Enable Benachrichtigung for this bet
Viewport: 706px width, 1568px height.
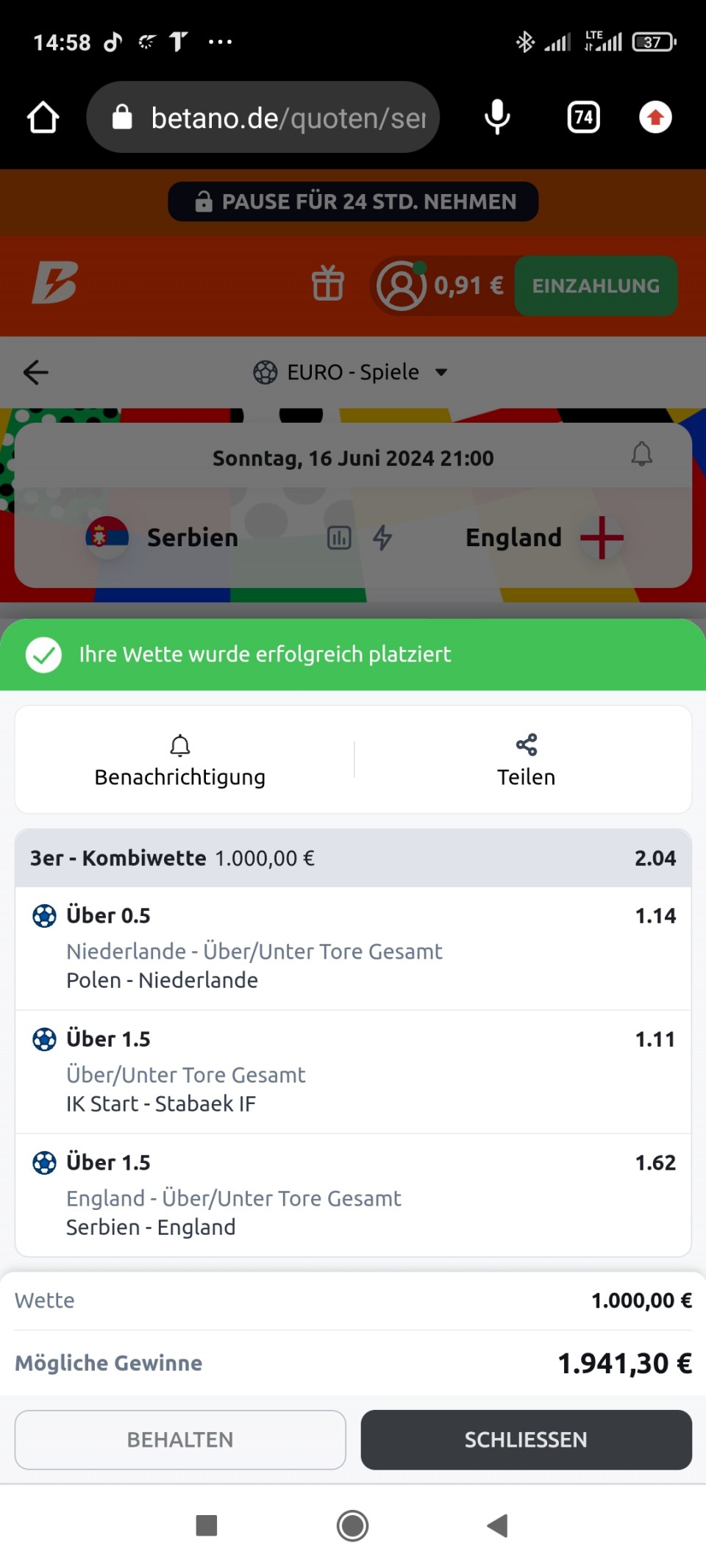pos(180,760)
